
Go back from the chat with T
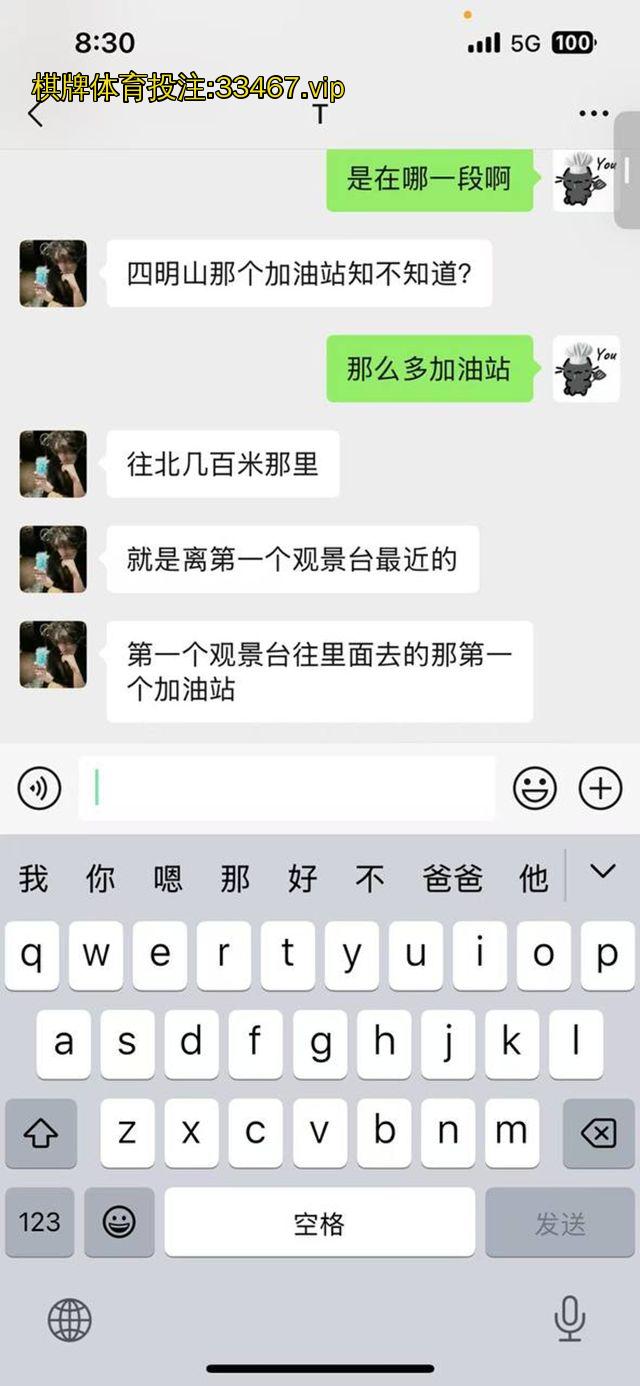click(36, 114)
